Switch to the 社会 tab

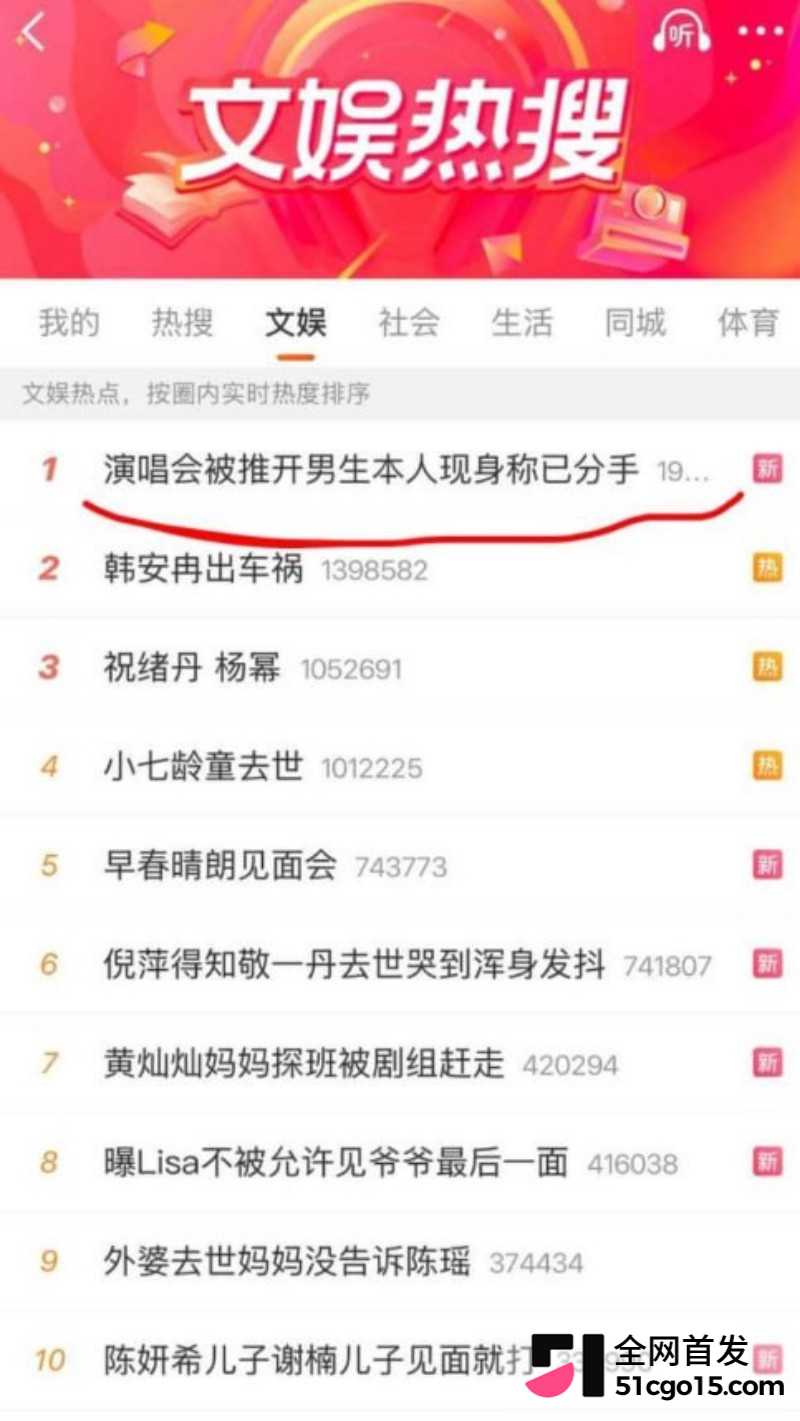(x=409, y=323)
